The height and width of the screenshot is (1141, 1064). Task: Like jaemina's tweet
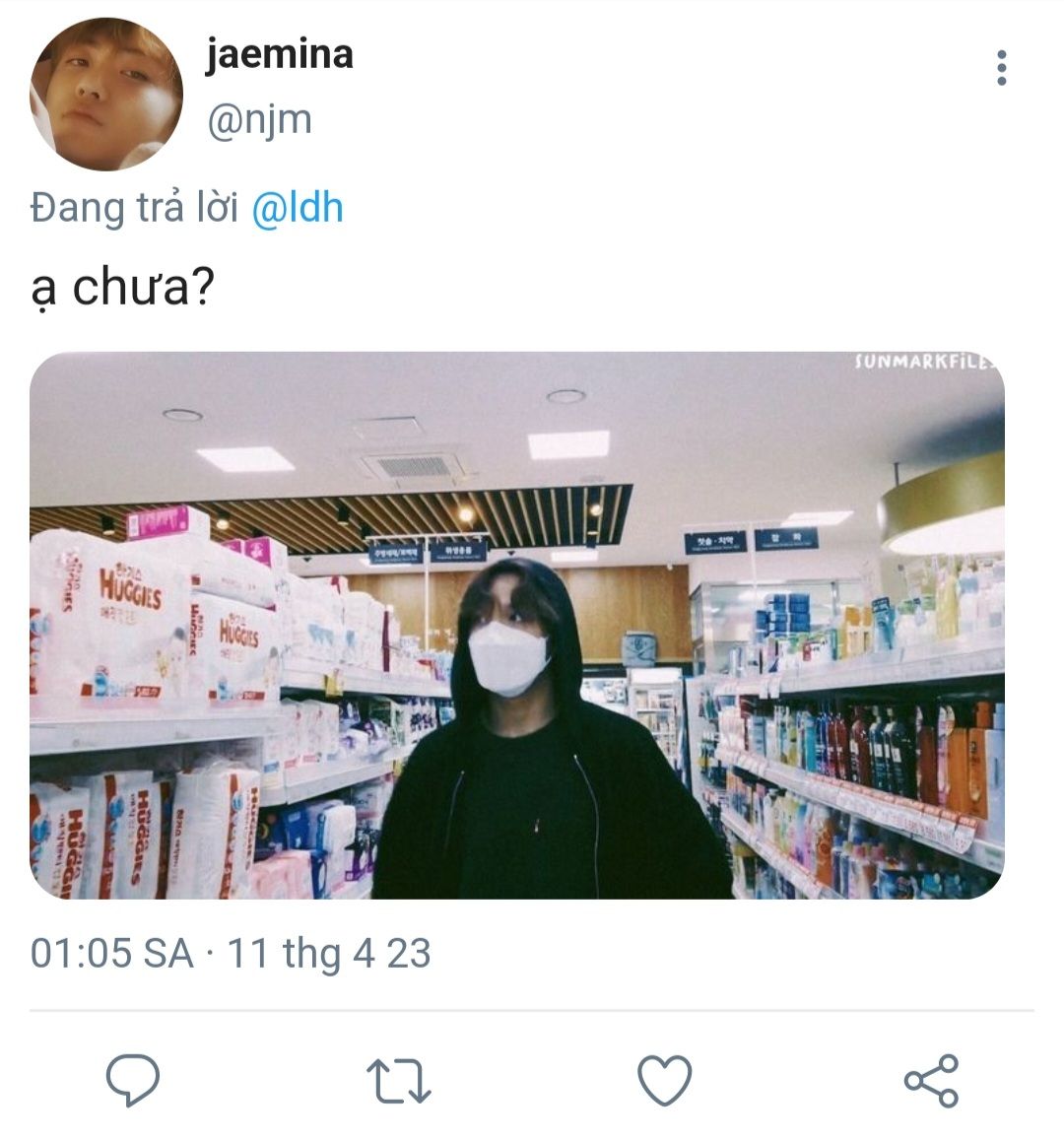pos(665,1080)
